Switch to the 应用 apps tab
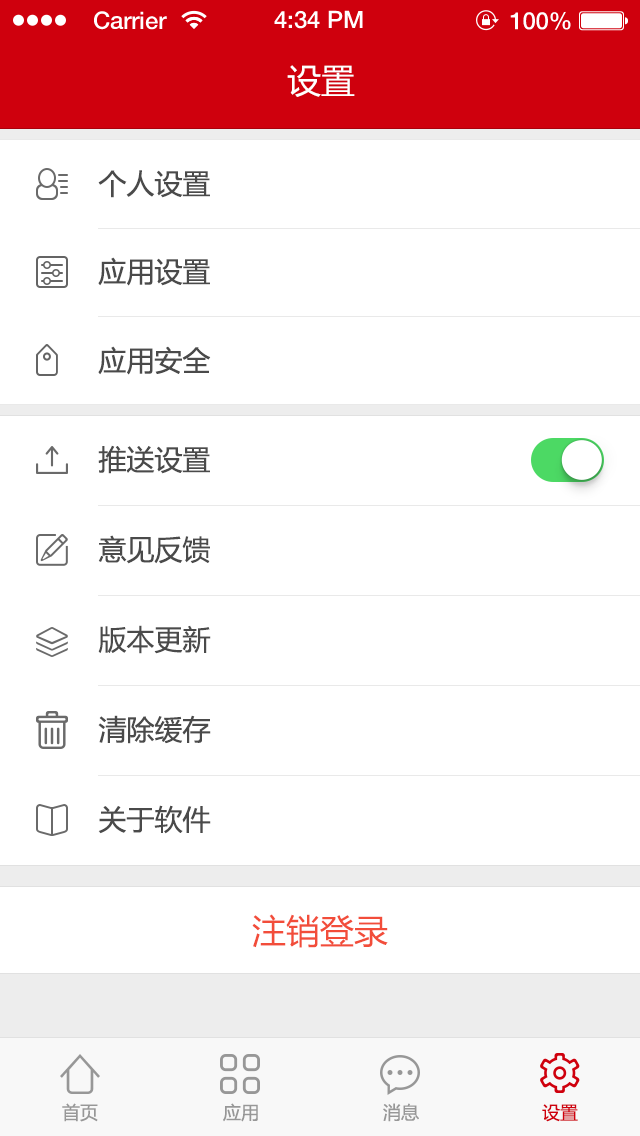 click(240, 1087)
